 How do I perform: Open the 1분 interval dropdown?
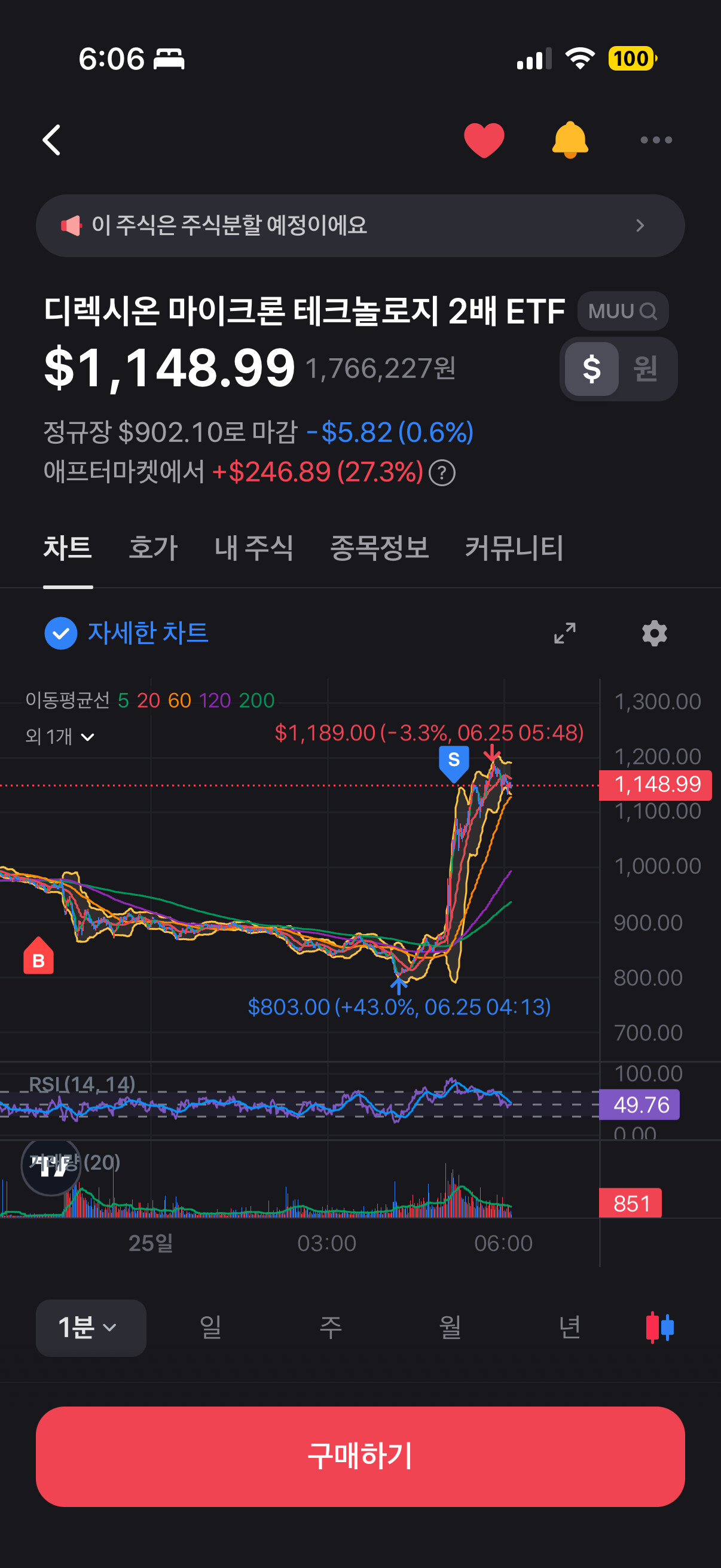click(91, 1328)
